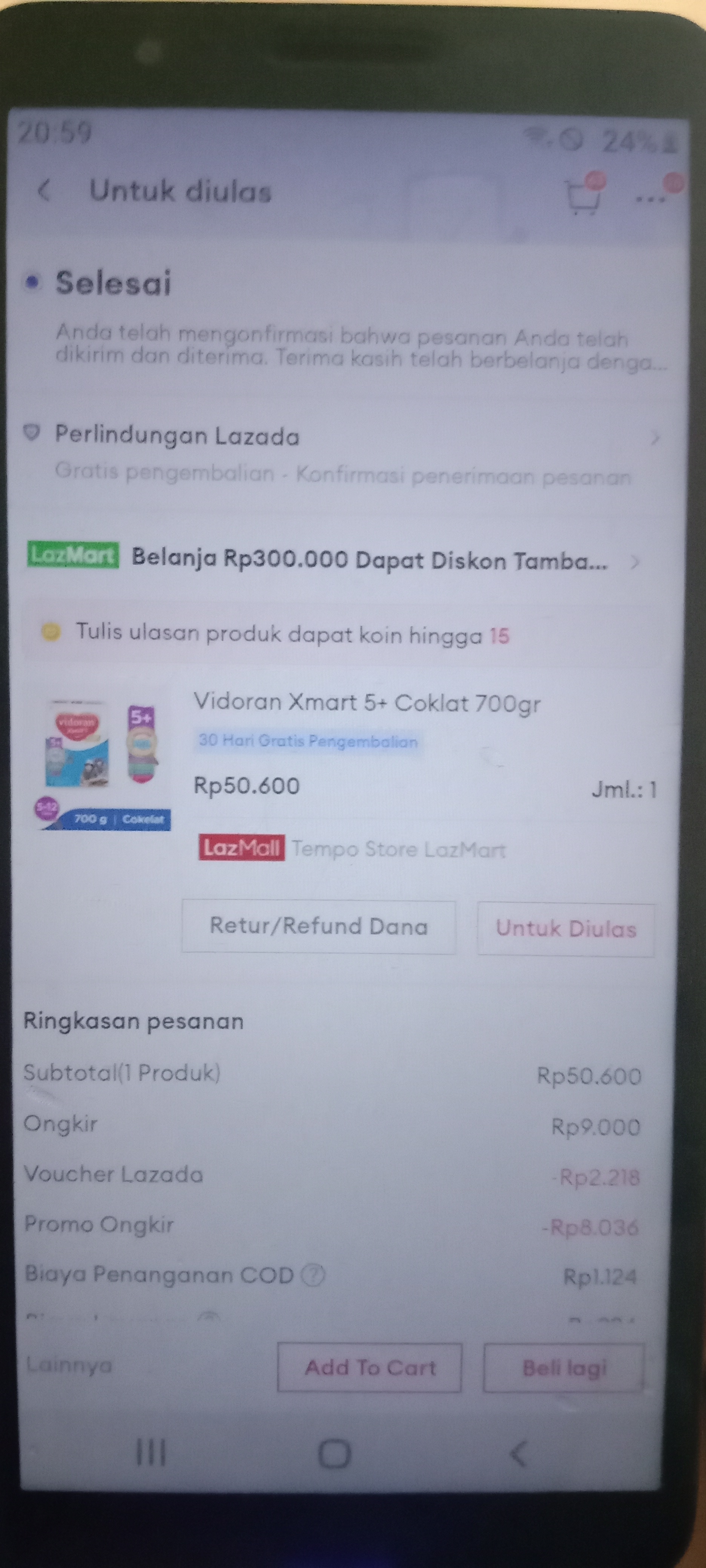Go back from Untuk diulas page
706x1568 pixels.
44,190
